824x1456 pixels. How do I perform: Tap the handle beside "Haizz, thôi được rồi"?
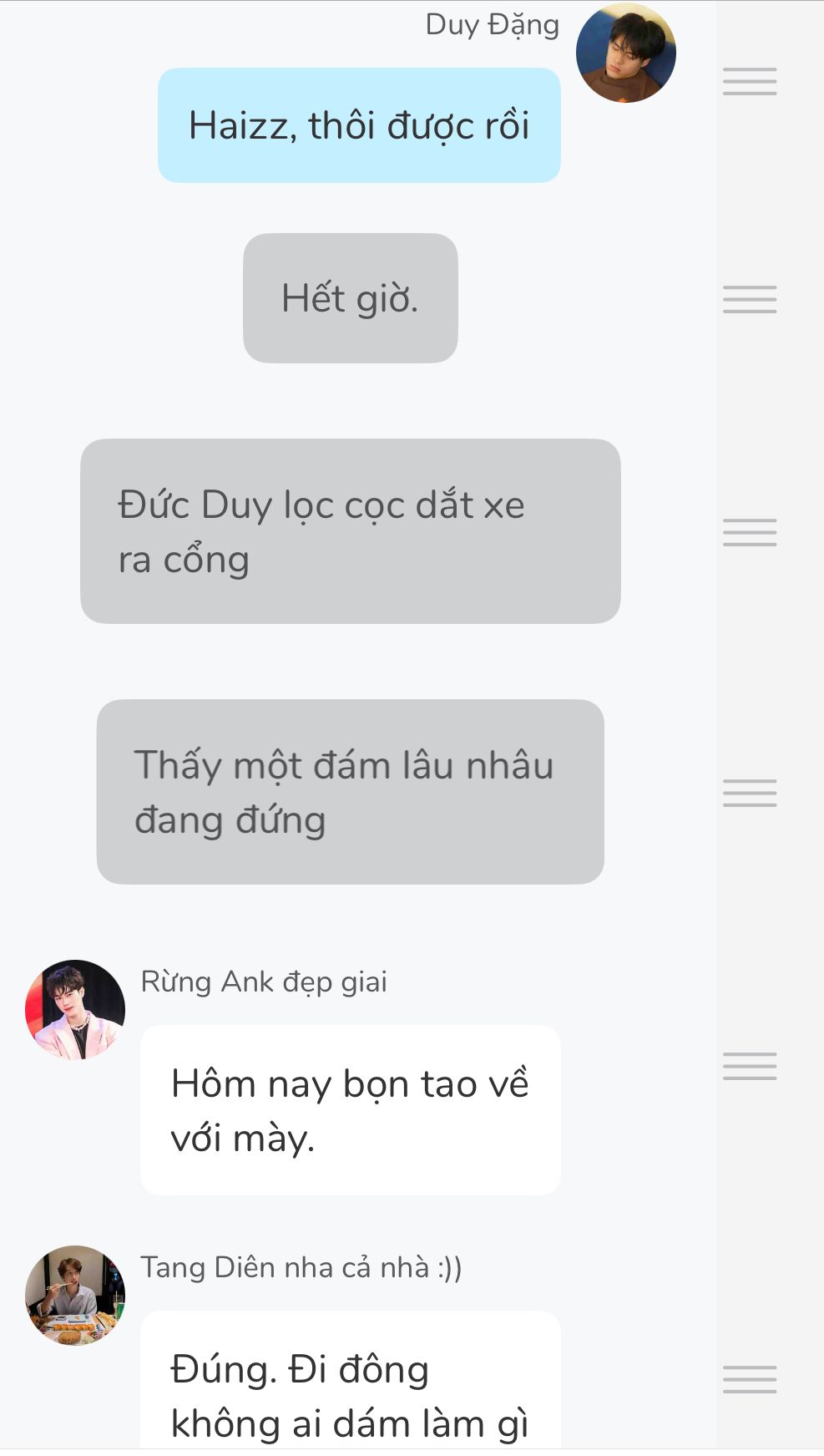coord(750,82)
